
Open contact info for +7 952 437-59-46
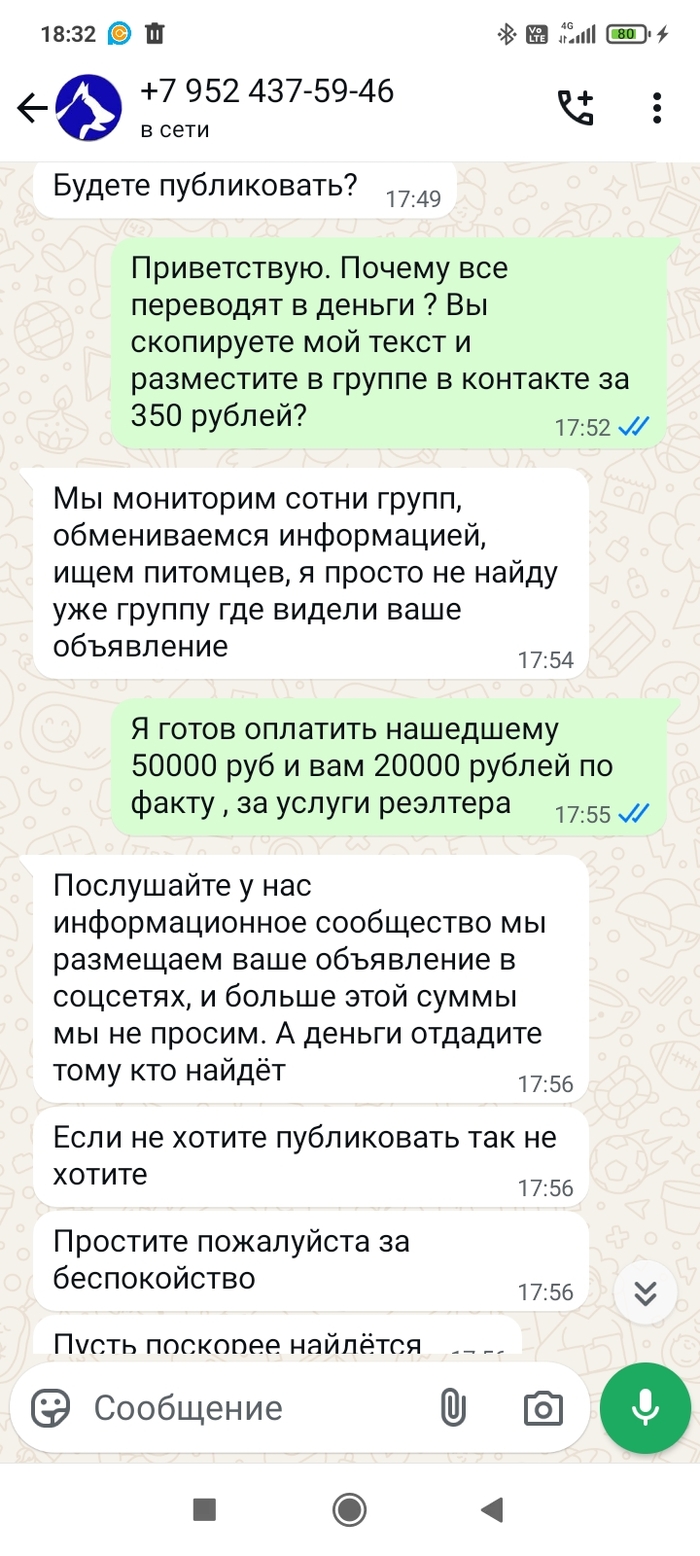tap(266, 107)
